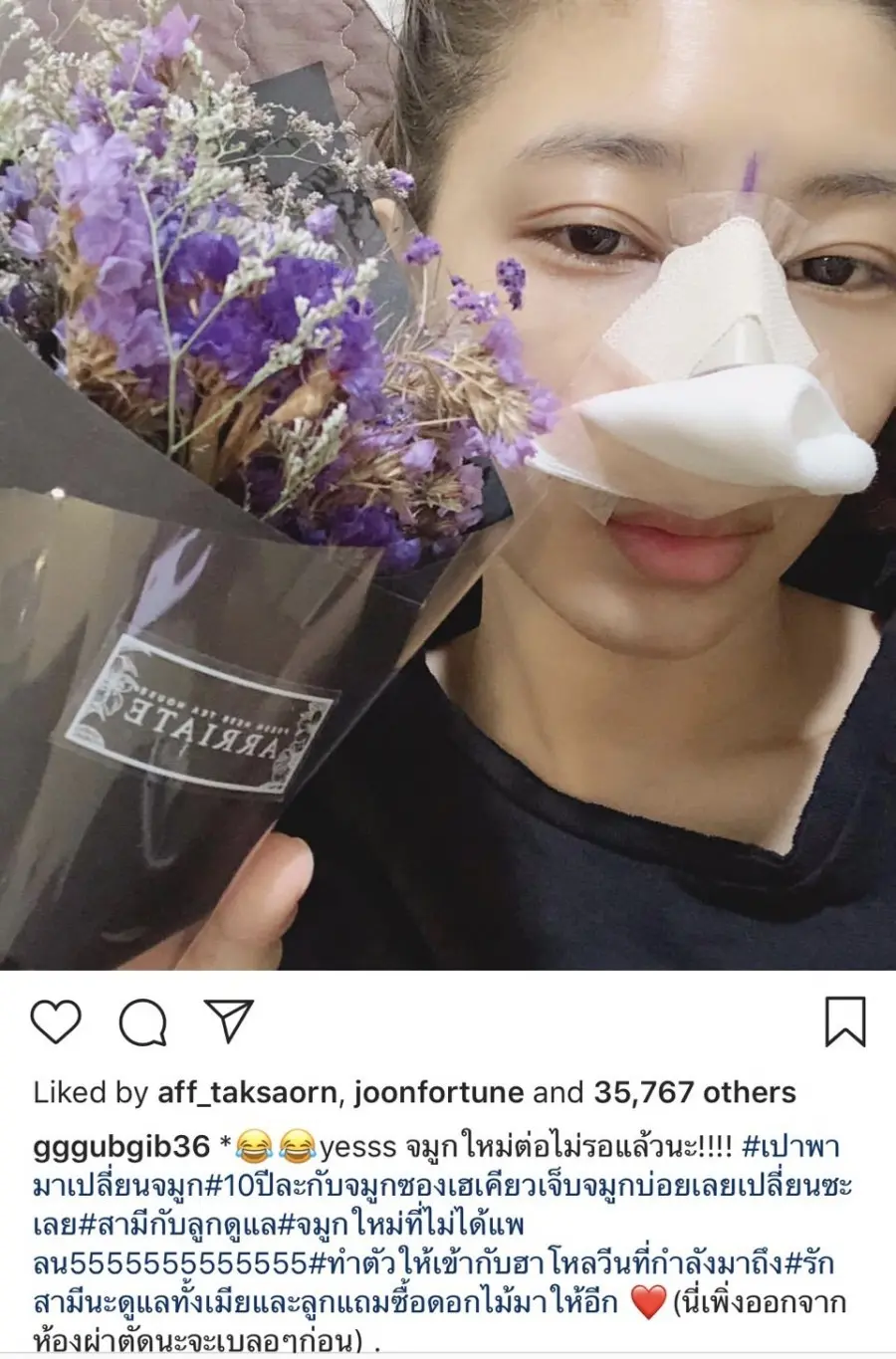
Task: Share the post via paper plane icon
Action: (x=230, y=1020)
